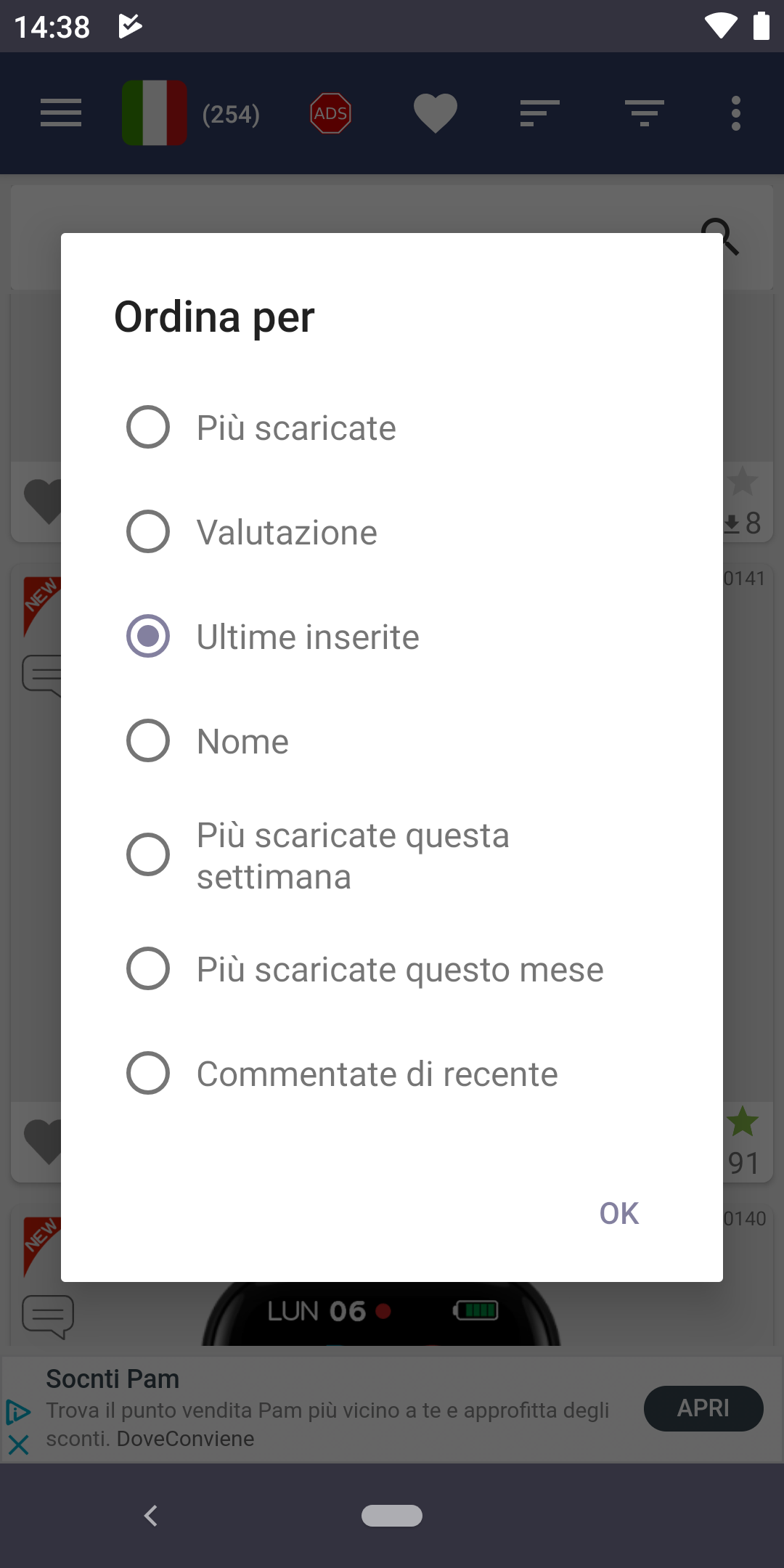The image size is (784, 1568).
Task: Confirm the dialog with OK
Action: [x=619, y=1213]
